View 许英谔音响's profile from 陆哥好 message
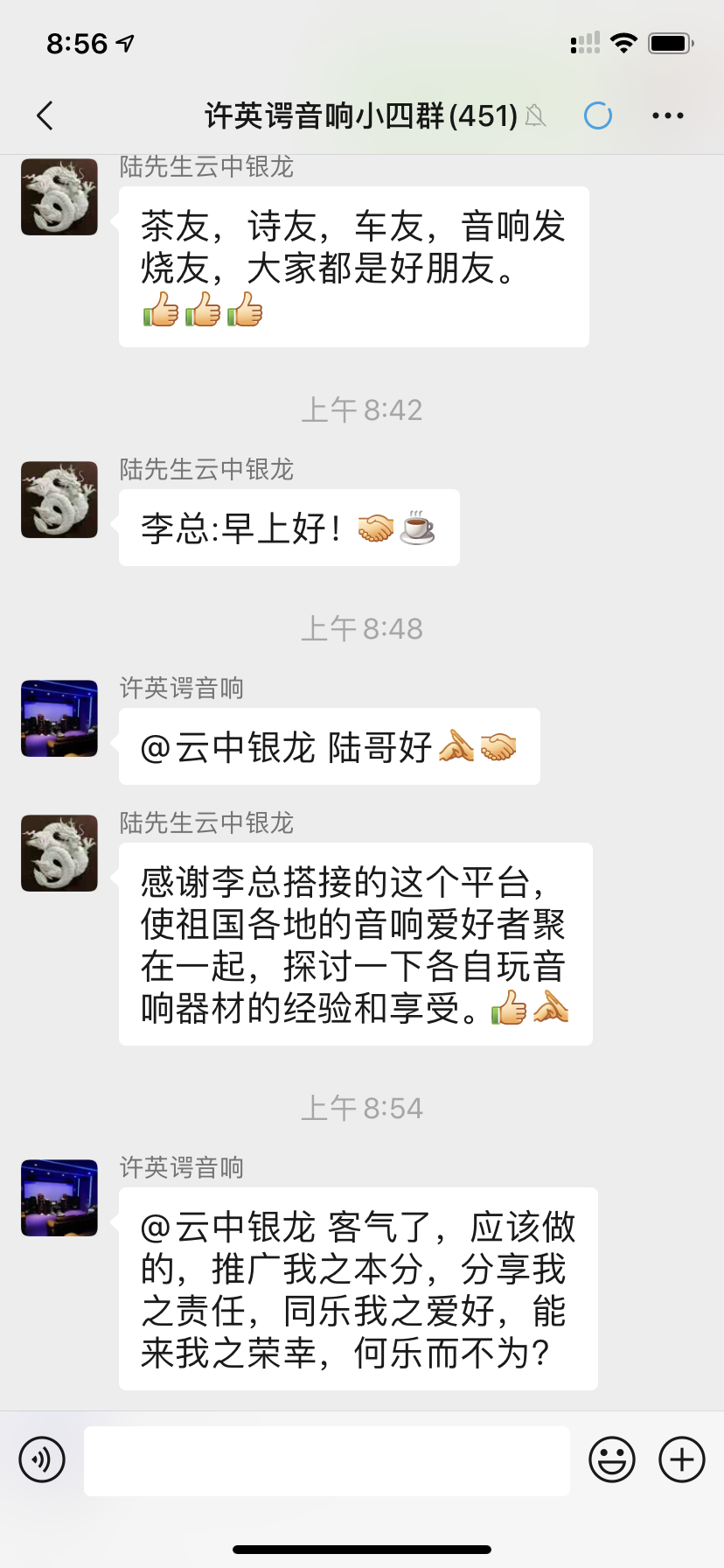This screenshot has width=724, height=1568. (59, 718)
